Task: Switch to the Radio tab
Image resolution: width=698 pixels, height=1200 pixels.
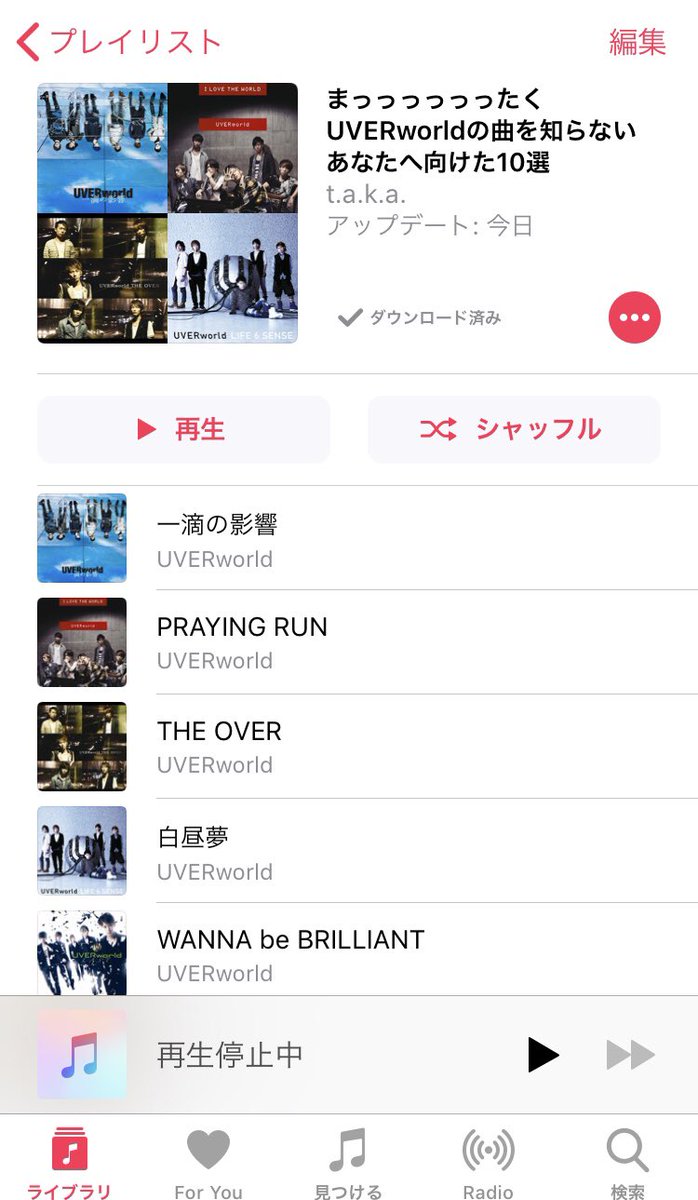Action: (488, 1163)
